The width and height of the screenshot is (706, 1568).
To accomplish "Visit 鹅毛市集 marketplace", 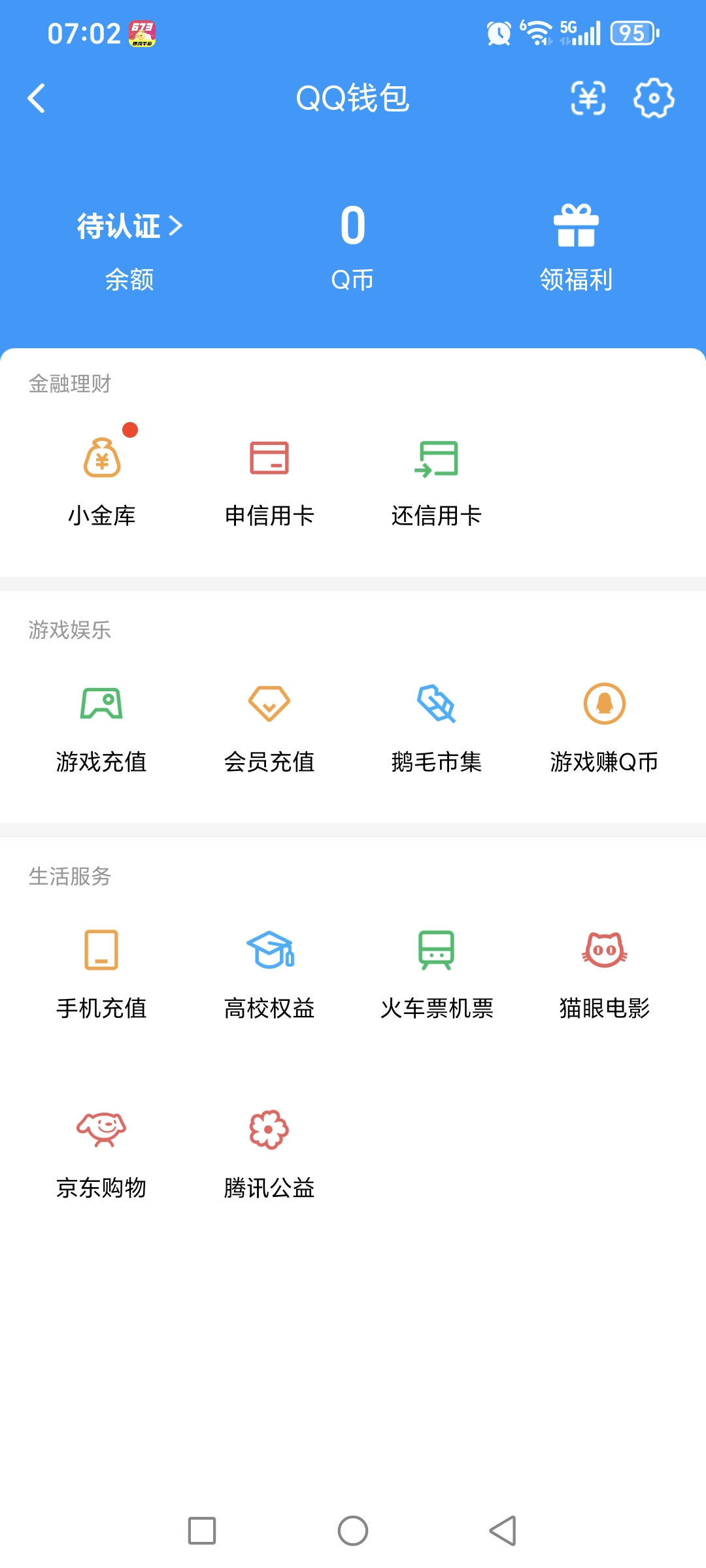I will [437, 727].
